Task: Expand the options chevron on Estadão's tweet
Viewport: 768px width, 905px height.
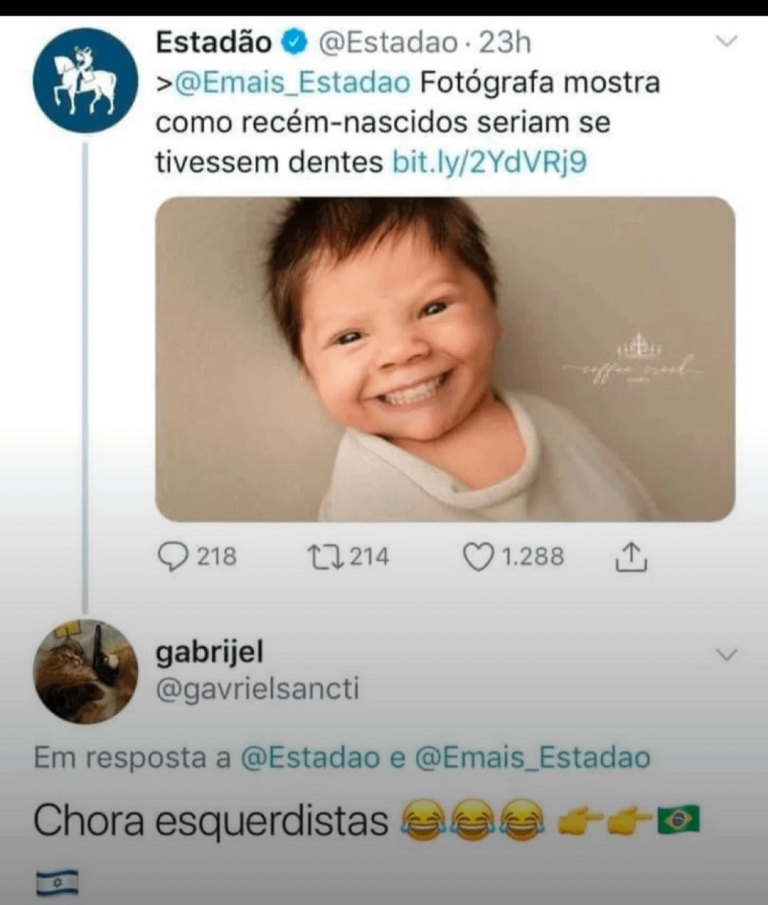Action: 728,42
